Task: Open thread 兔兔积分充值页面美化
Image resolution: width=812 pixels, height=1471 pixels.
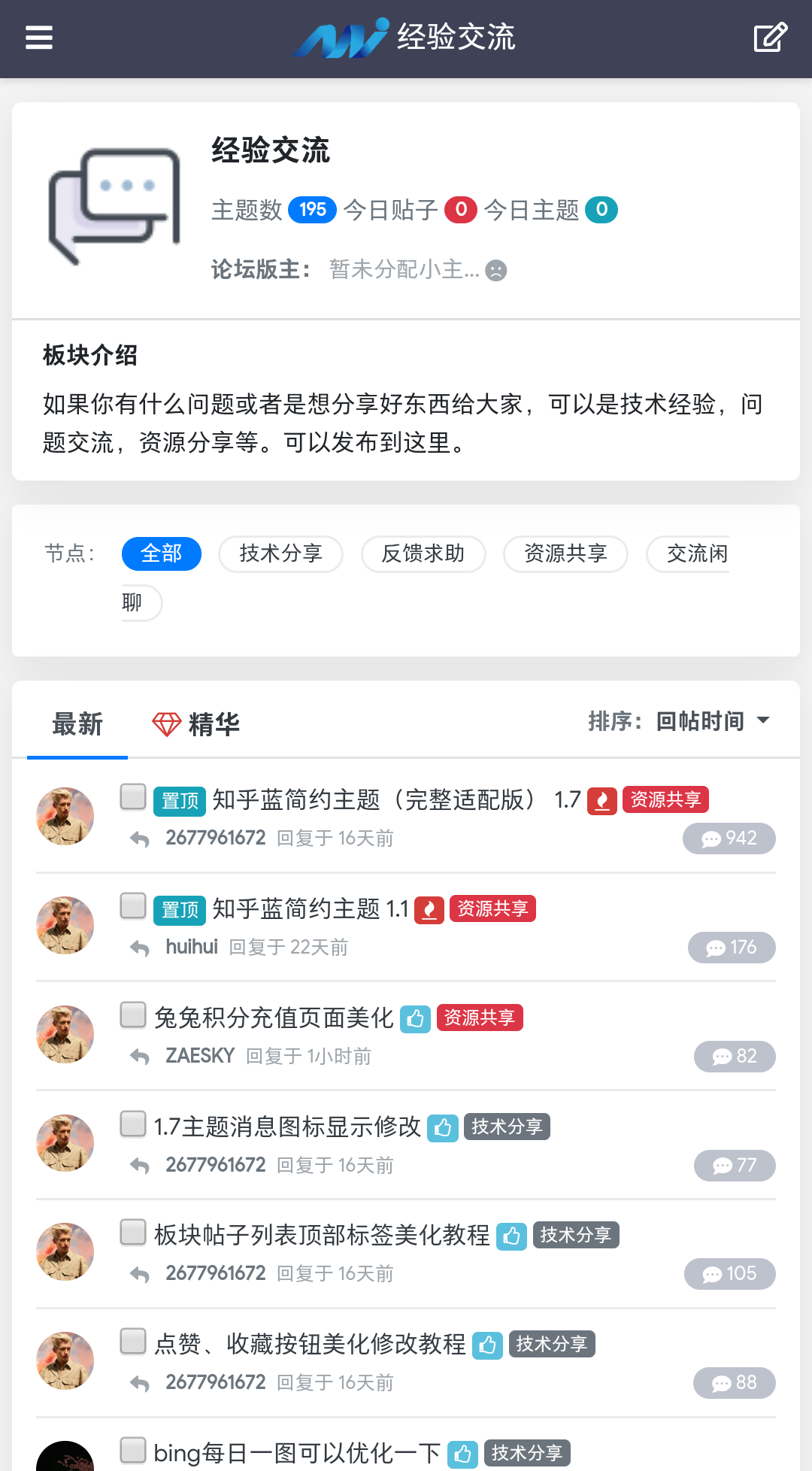Action: point(274,1018)
